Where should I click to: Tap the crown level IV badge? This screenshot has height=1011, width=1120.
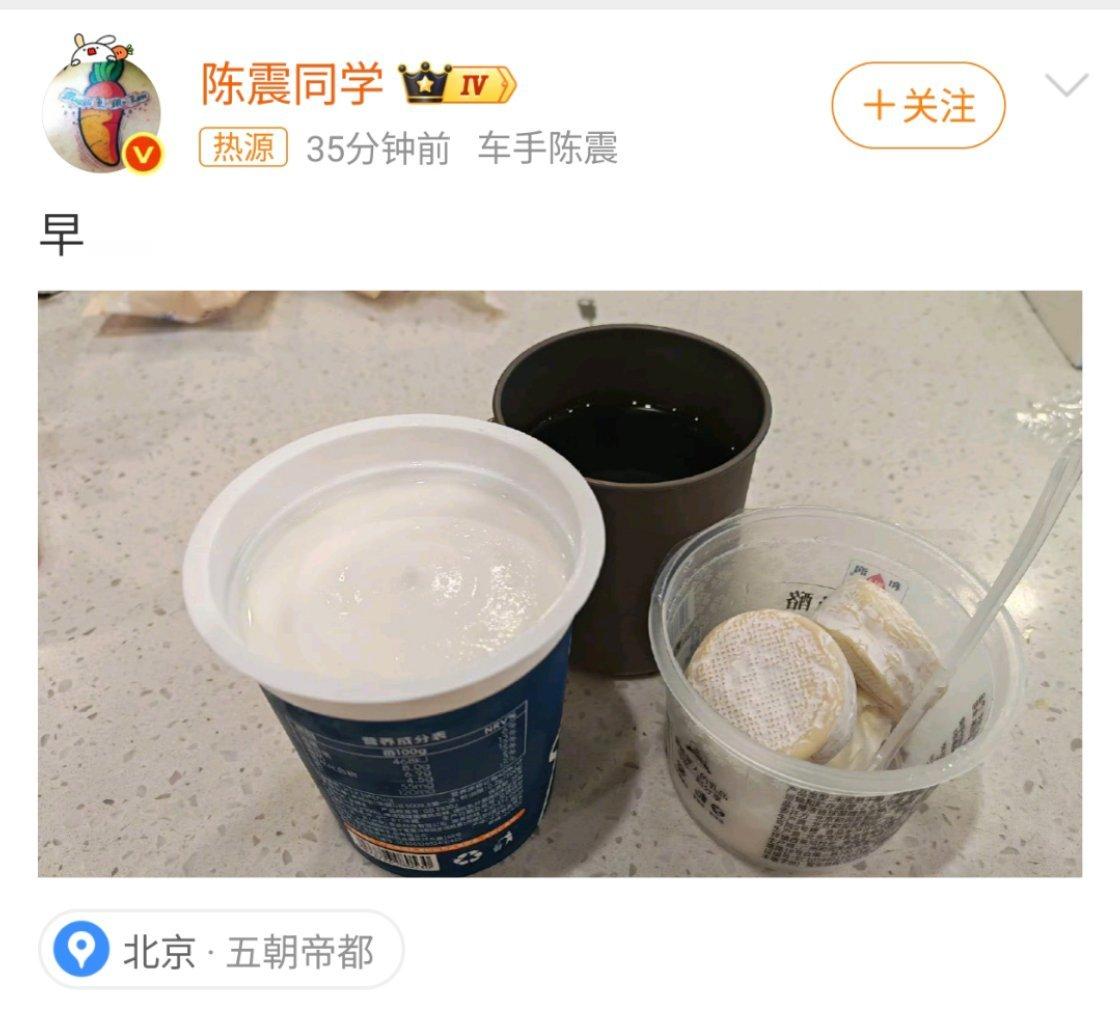[458, 85]
